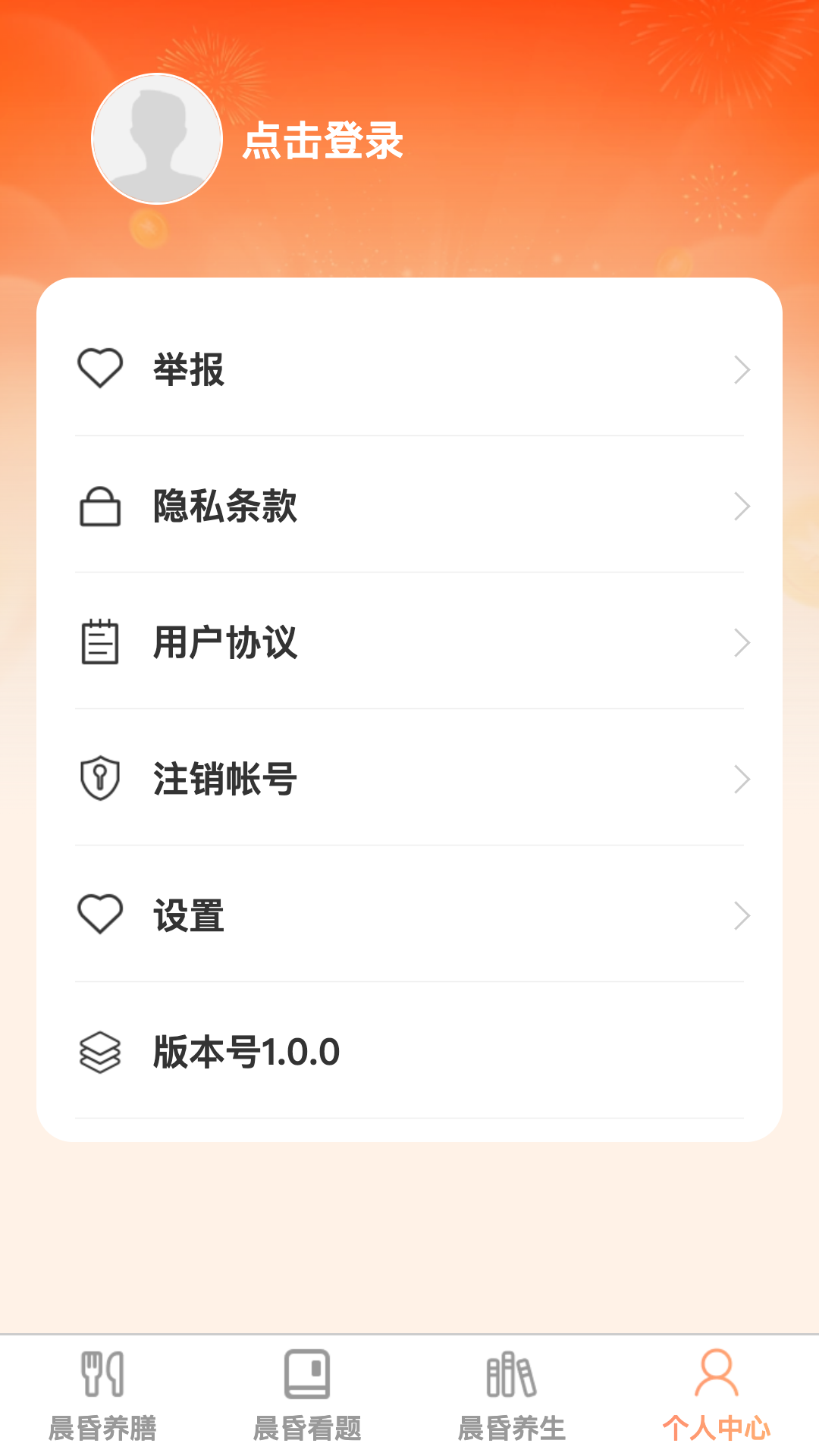The width and height of the screenshot is (819, 1456).
Task: Click the heart icon beside 举报
Action: pos(99,369)
